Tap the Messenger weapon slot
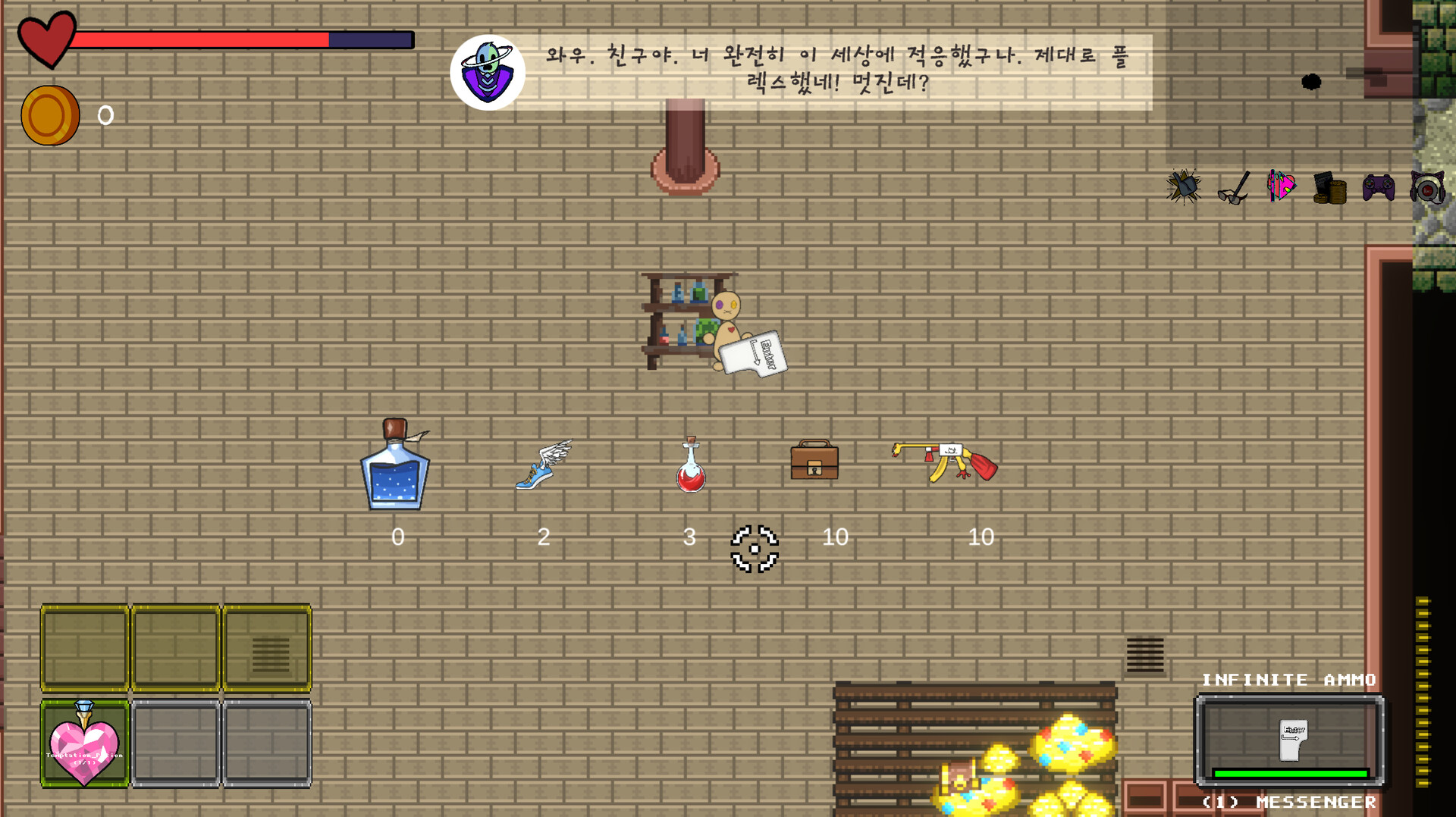This screenshot has width=1456, height=817. 1290,740
